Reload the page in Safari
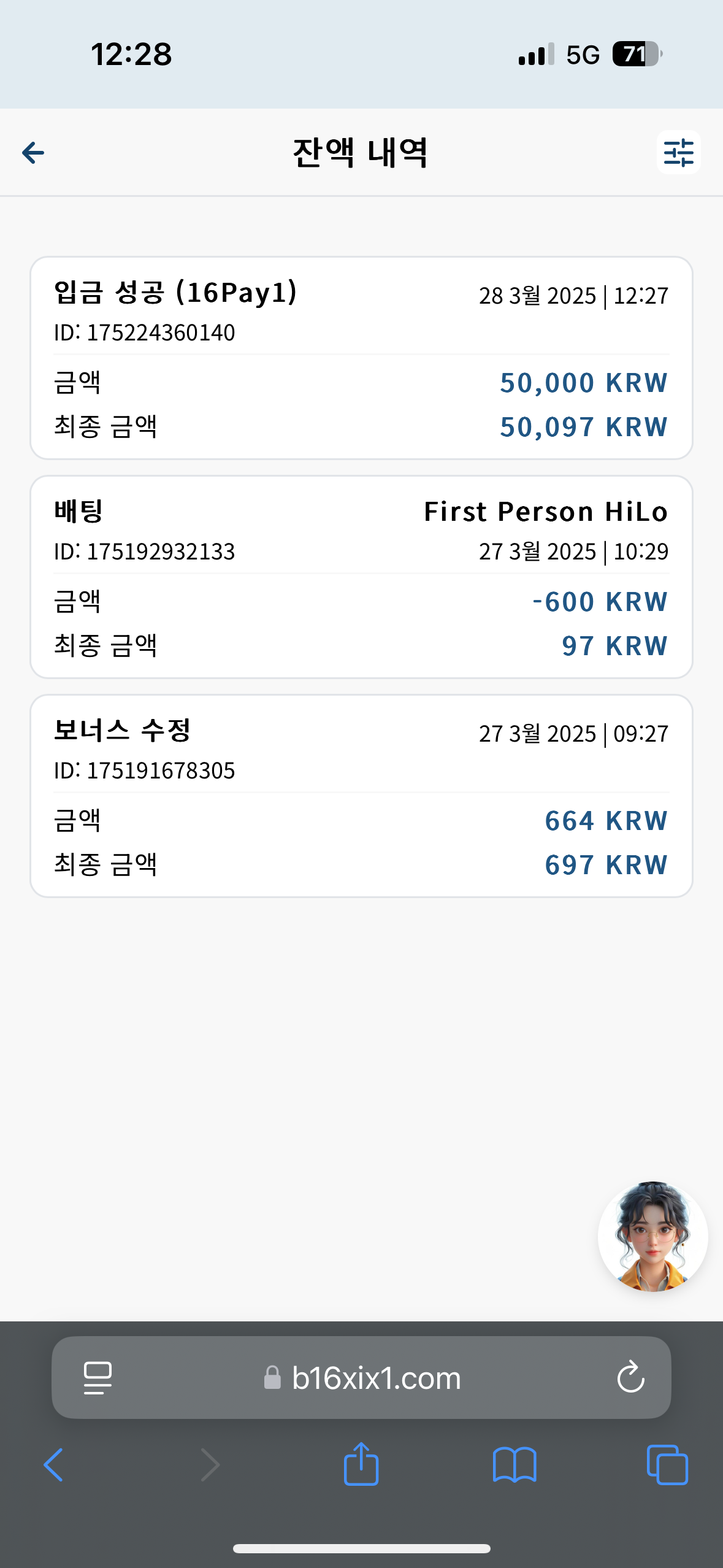The width and height of the screenshot is (723, 1568). 630,1378
